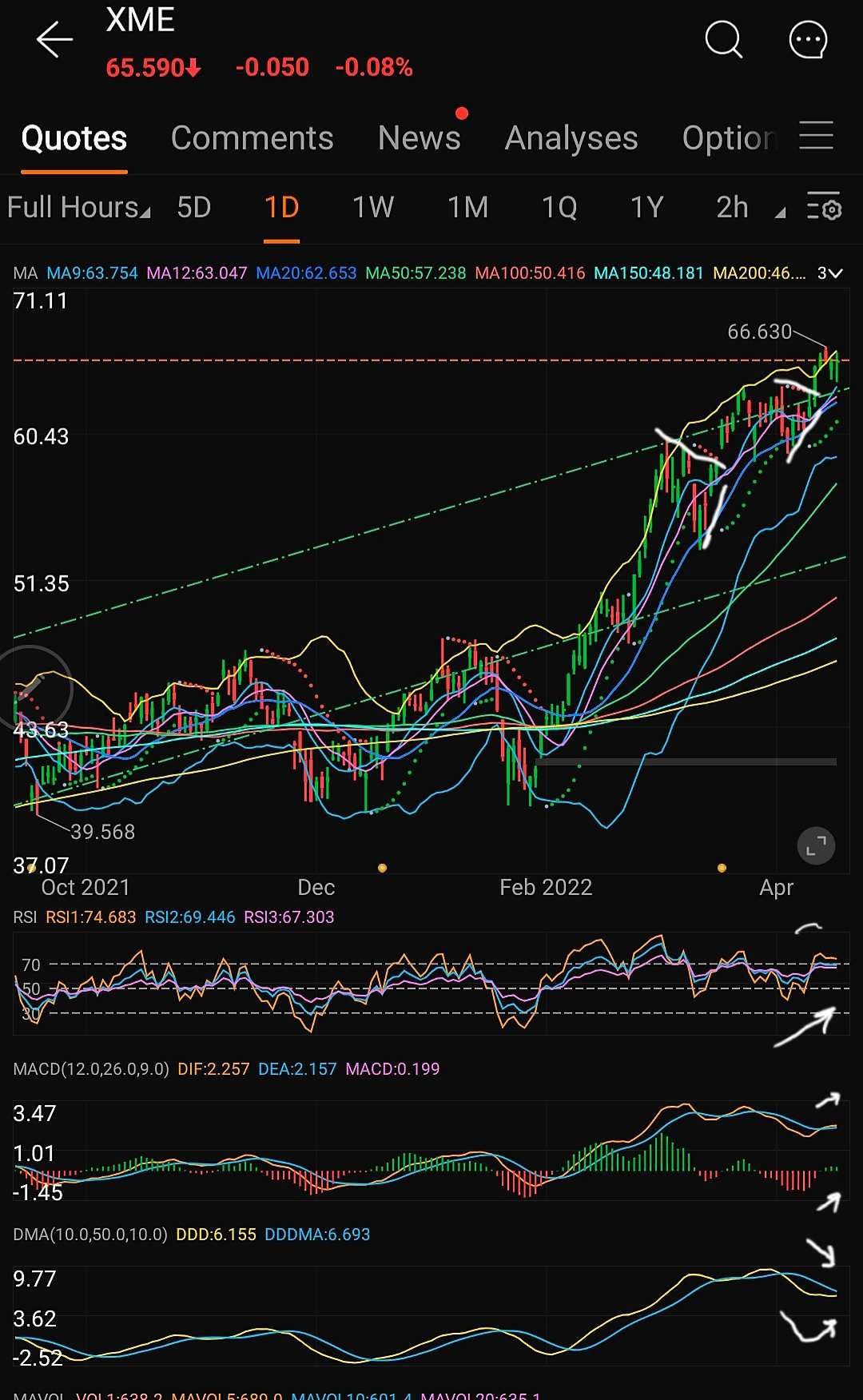Open the drawing pencil tool
The height and width of the screenshot is (1400, 863).
coord(30,687)
